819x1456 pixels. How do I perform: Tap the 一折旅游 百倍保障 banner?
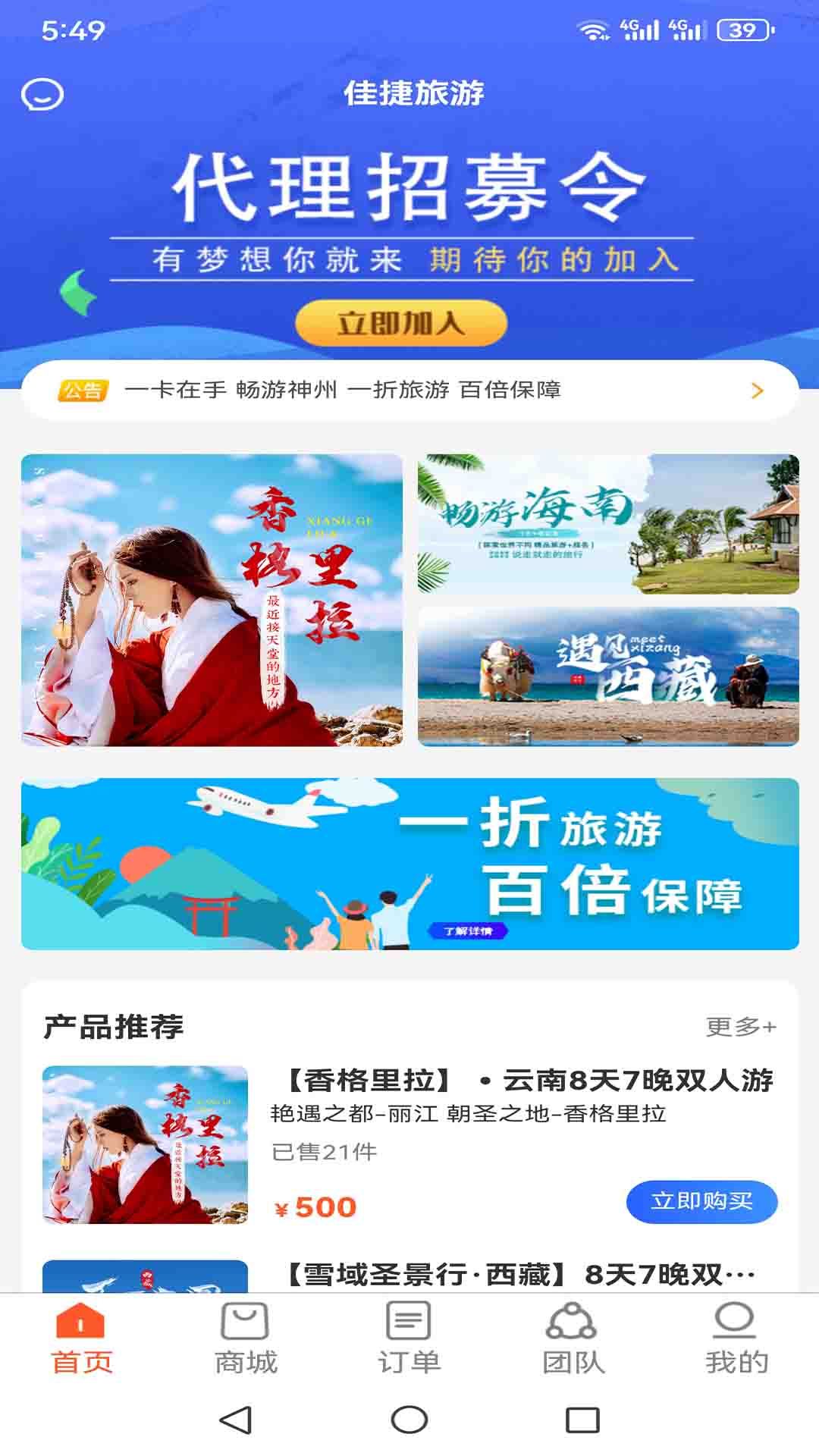tap(409, 864)
